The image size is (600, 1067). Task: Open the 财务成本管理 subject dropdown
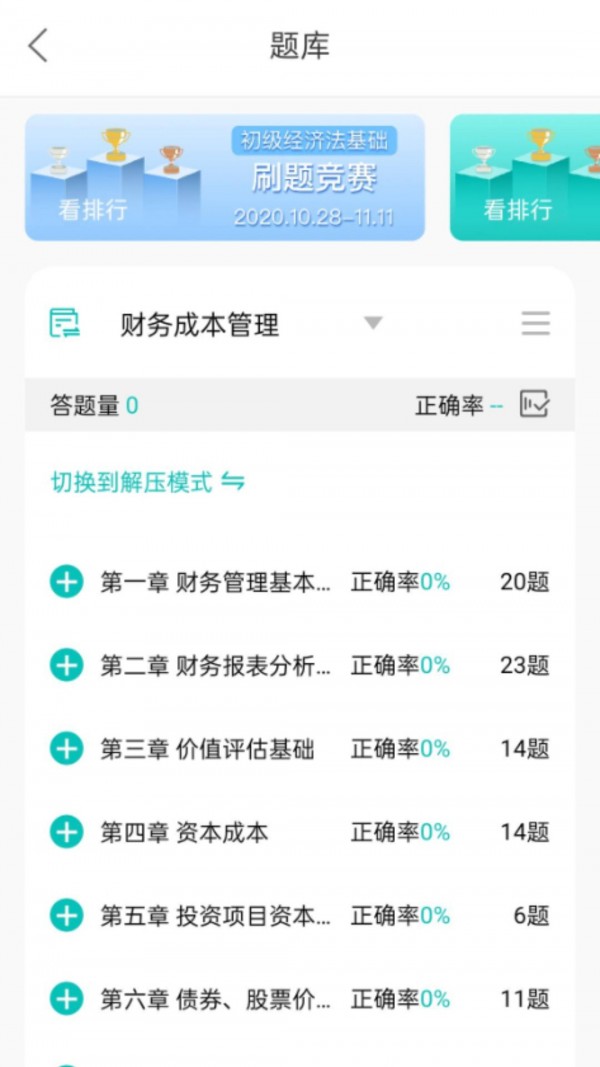(x=372, y=324)
